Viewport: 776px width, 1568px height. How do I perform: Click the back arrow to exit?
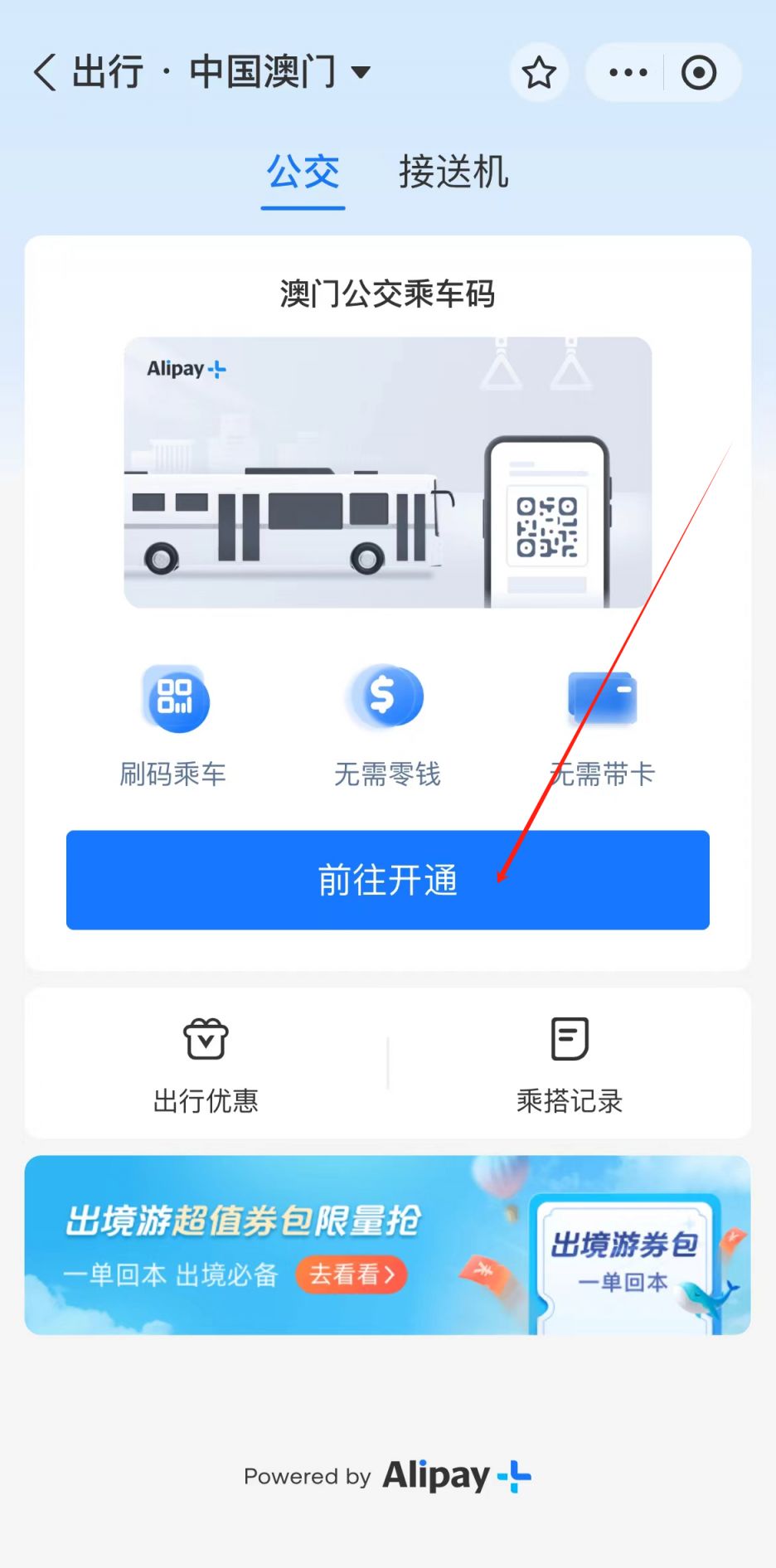coord(45,73)
